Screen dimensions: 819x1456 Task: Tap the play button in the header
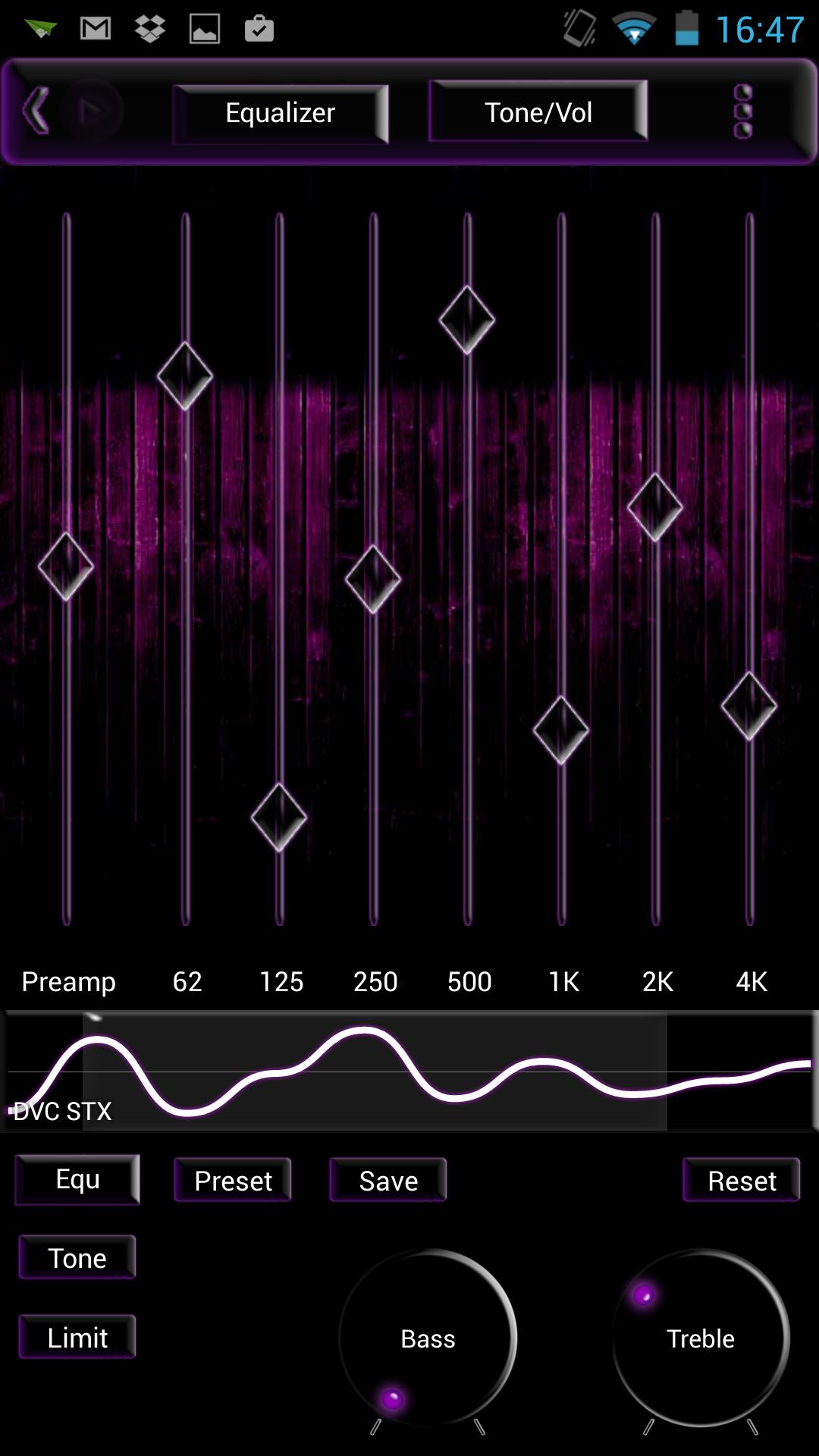click(93, 111)
